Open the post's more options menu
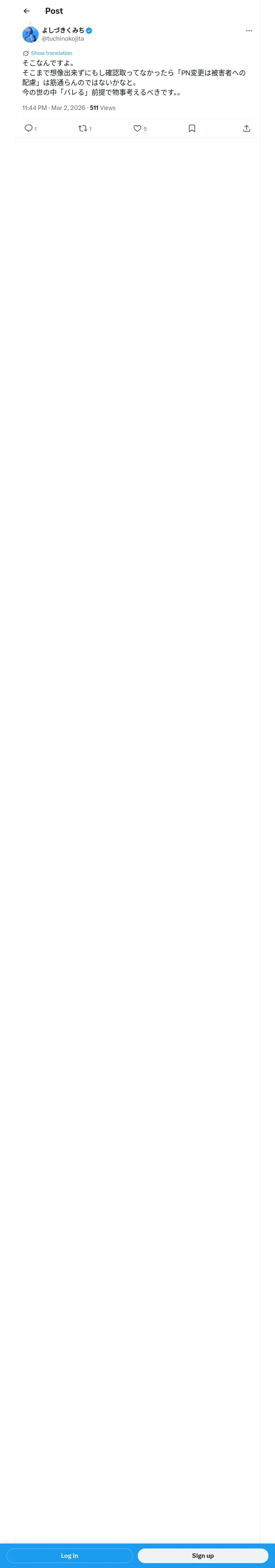This screenshot has height=1568, width=275. click(x=249, y=31)
